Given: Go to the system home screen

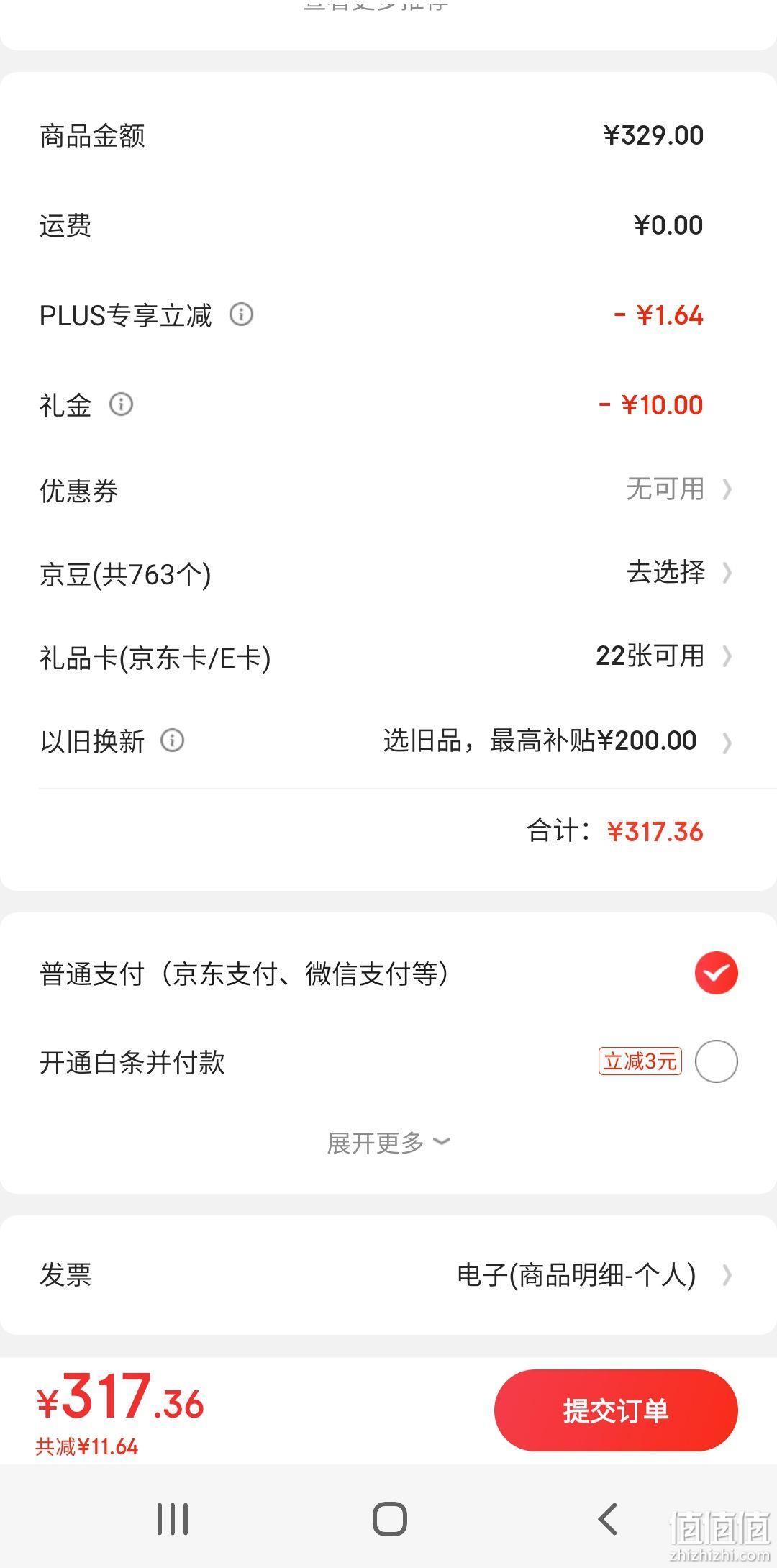Looking at the screenshot, I should (389, 1518).
